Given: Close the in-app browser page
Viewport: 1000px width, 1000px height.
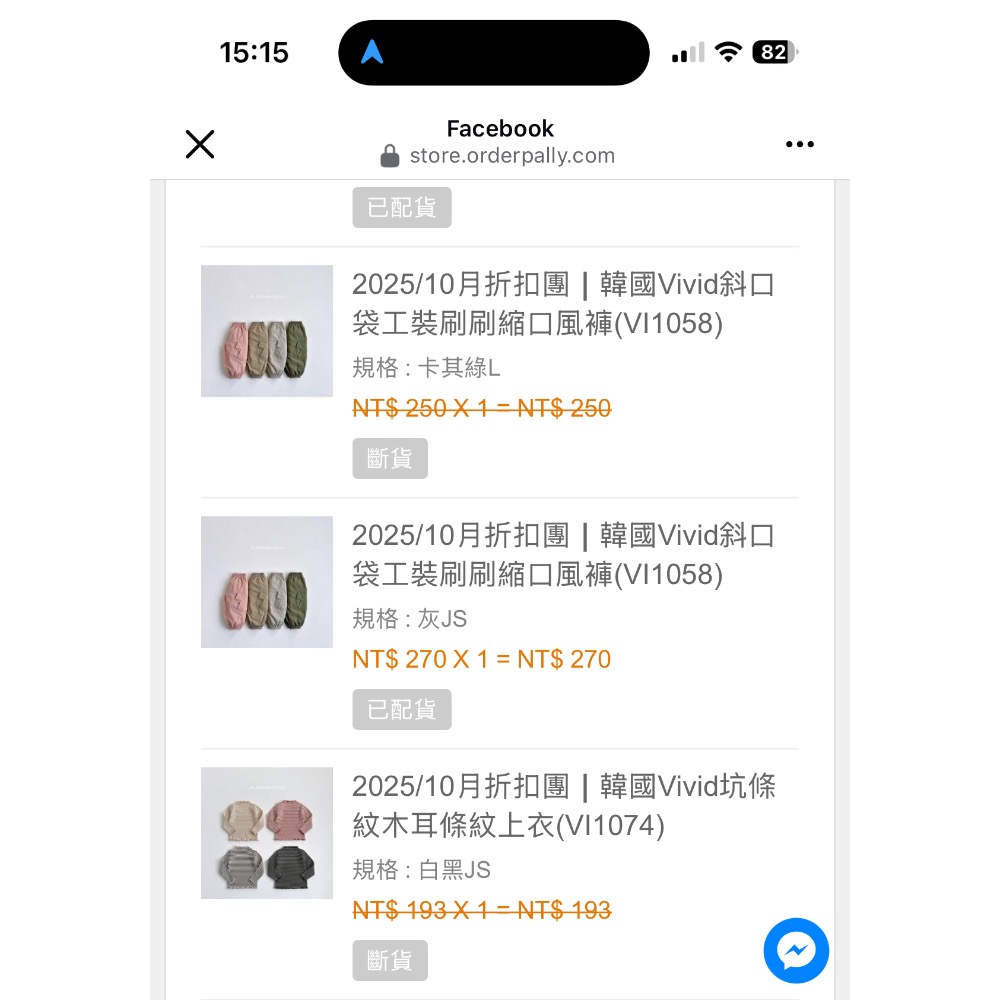Looking at the screenshot, I should [x=200, y=145].
